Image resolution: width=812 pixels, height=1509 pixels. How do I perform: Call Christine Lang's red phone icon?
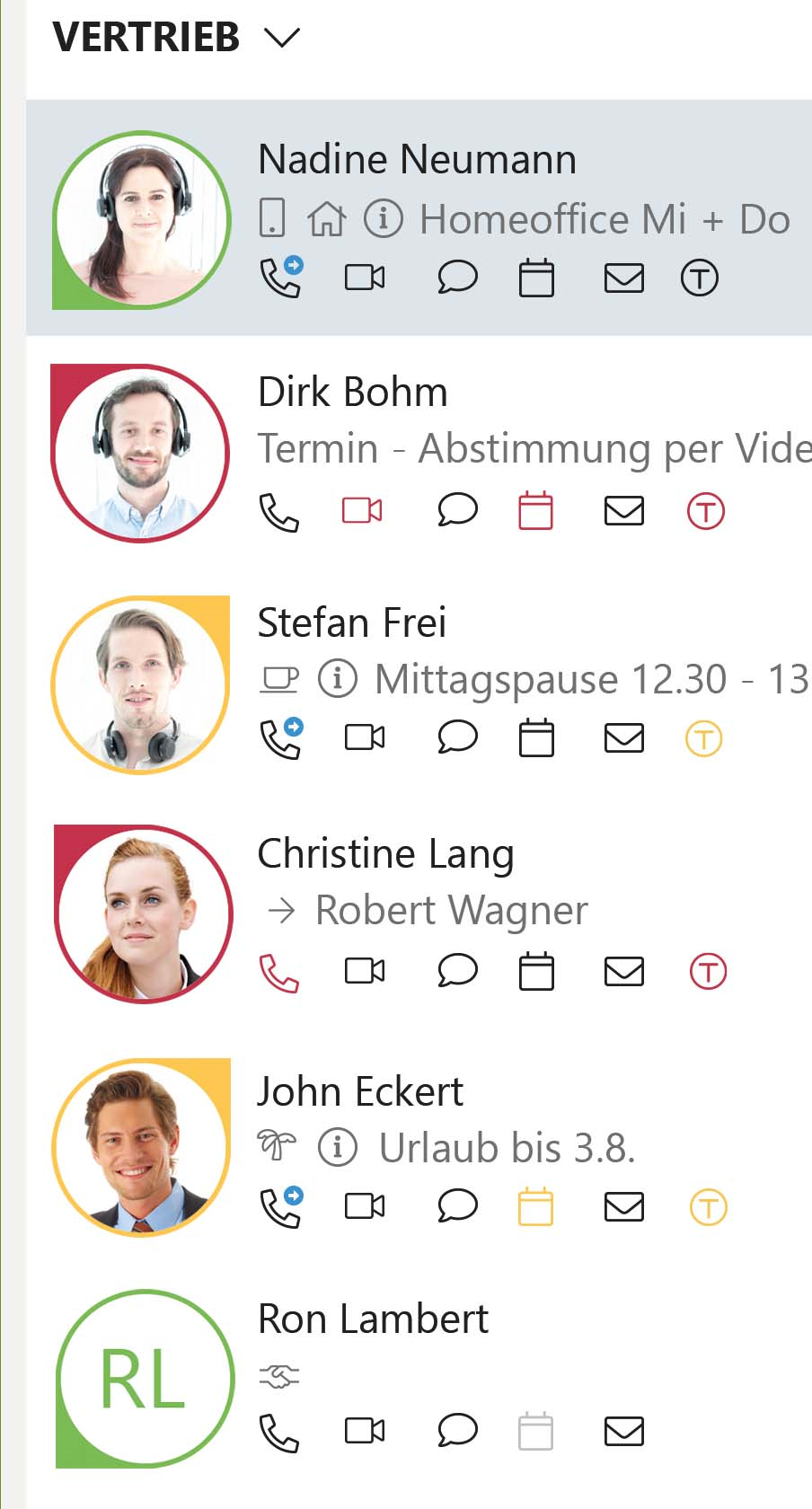tap(278, 973)
